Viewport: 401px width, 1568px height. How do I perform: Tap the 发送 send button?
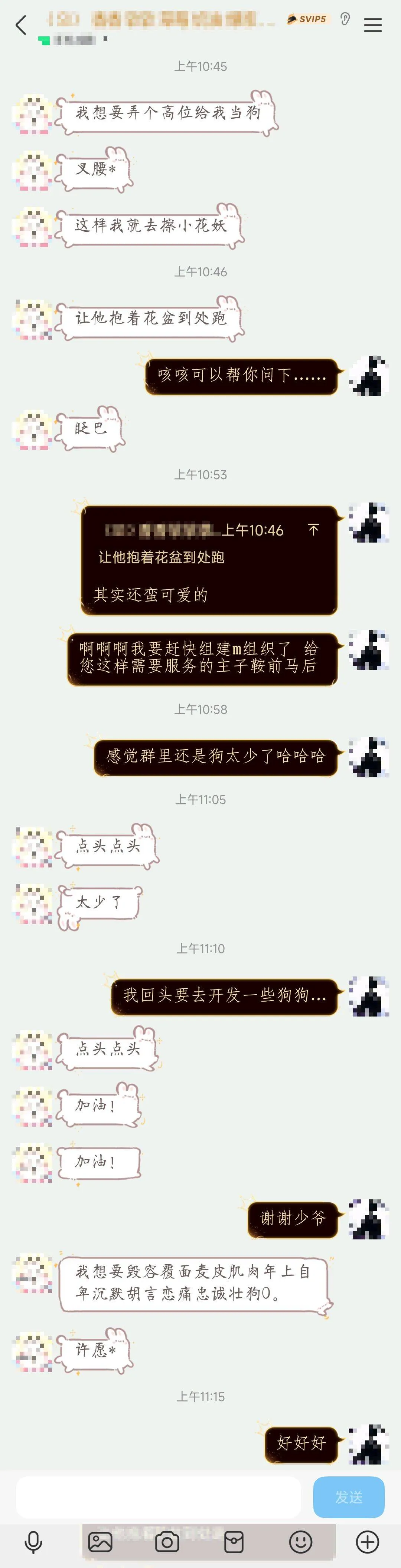[x=349, y=1497]
